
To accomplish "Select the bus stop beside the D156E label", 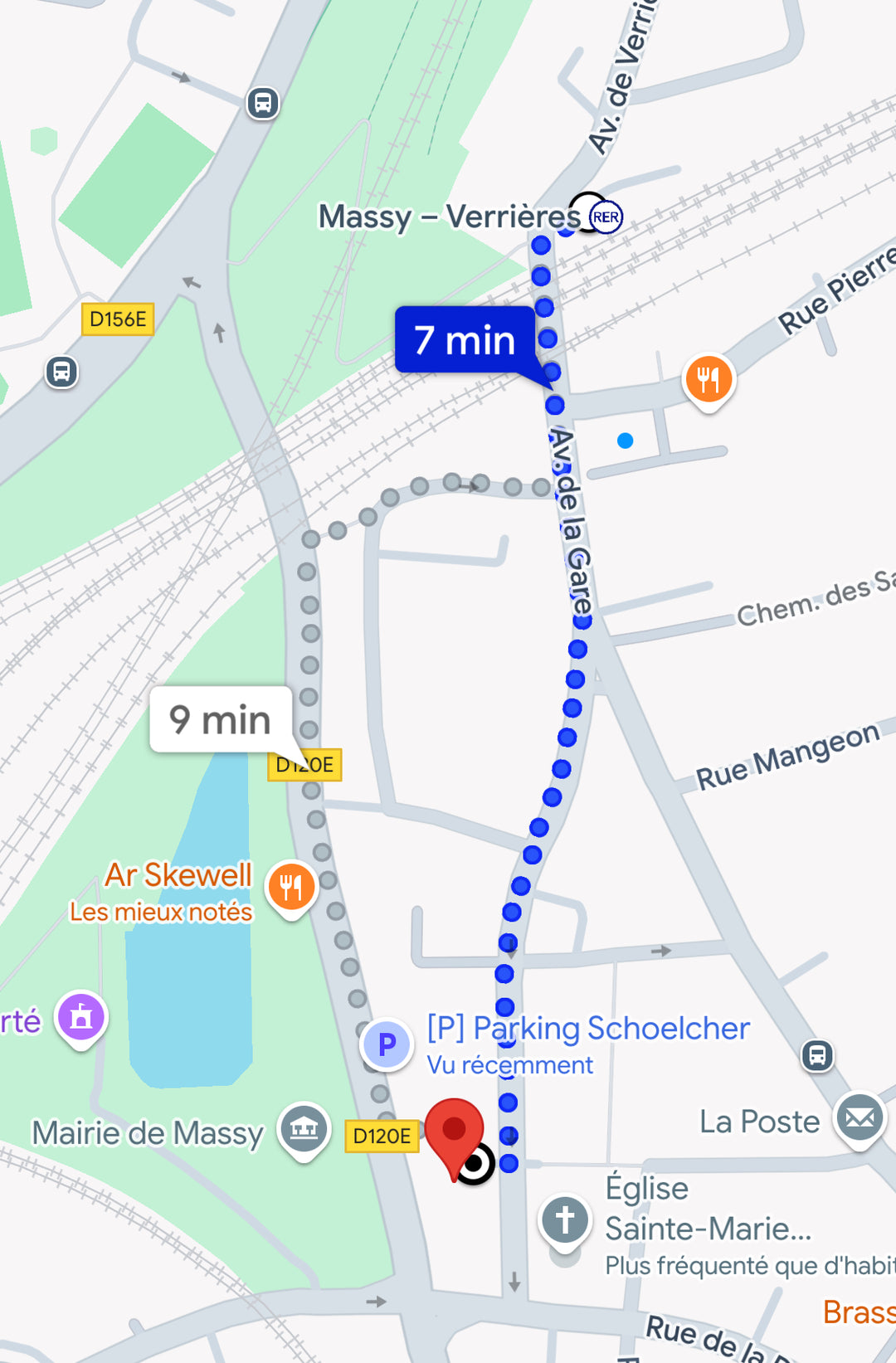I will (61, 372).
